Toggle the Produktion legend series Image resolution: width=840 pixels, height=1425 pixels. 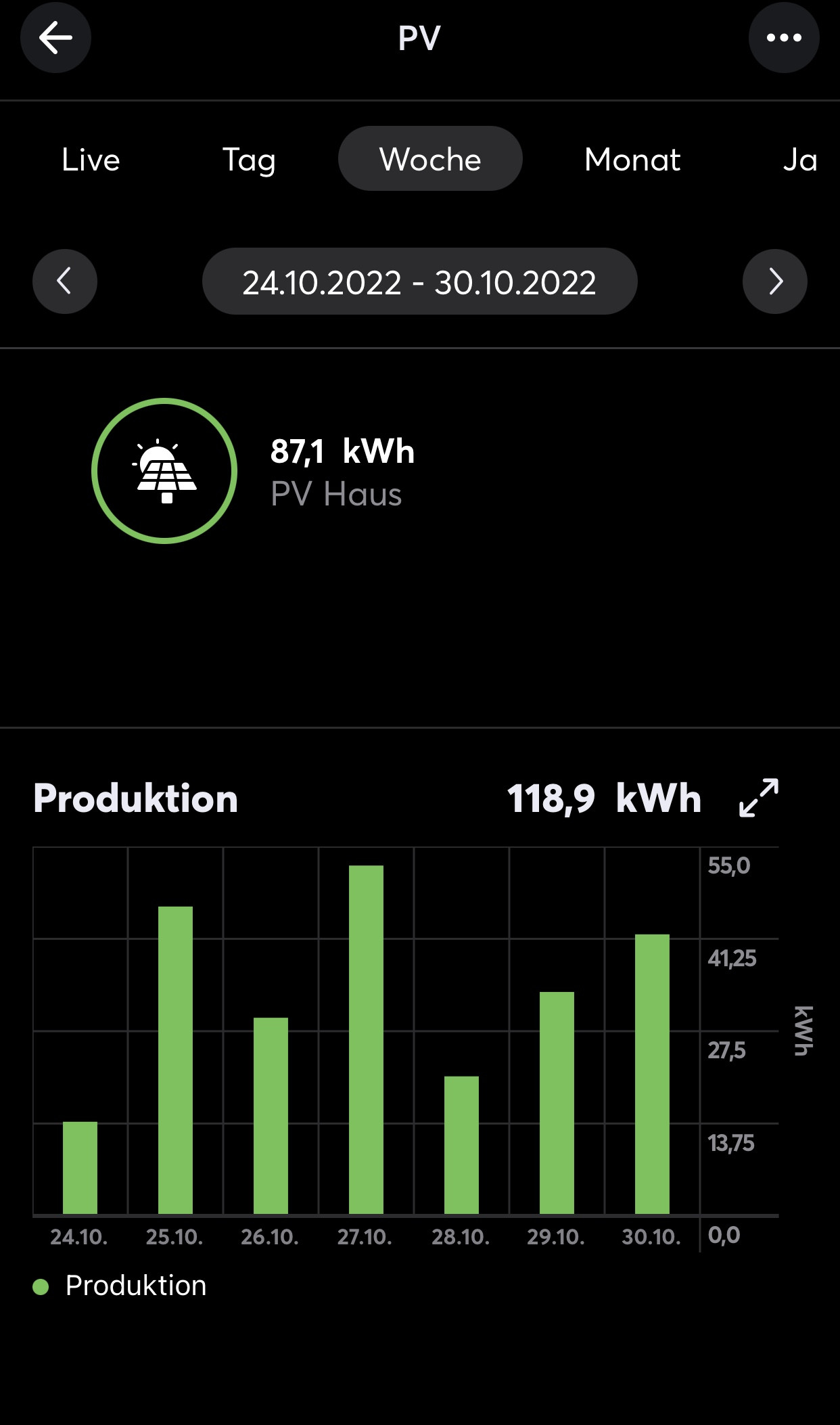[x=120, y=1286]
